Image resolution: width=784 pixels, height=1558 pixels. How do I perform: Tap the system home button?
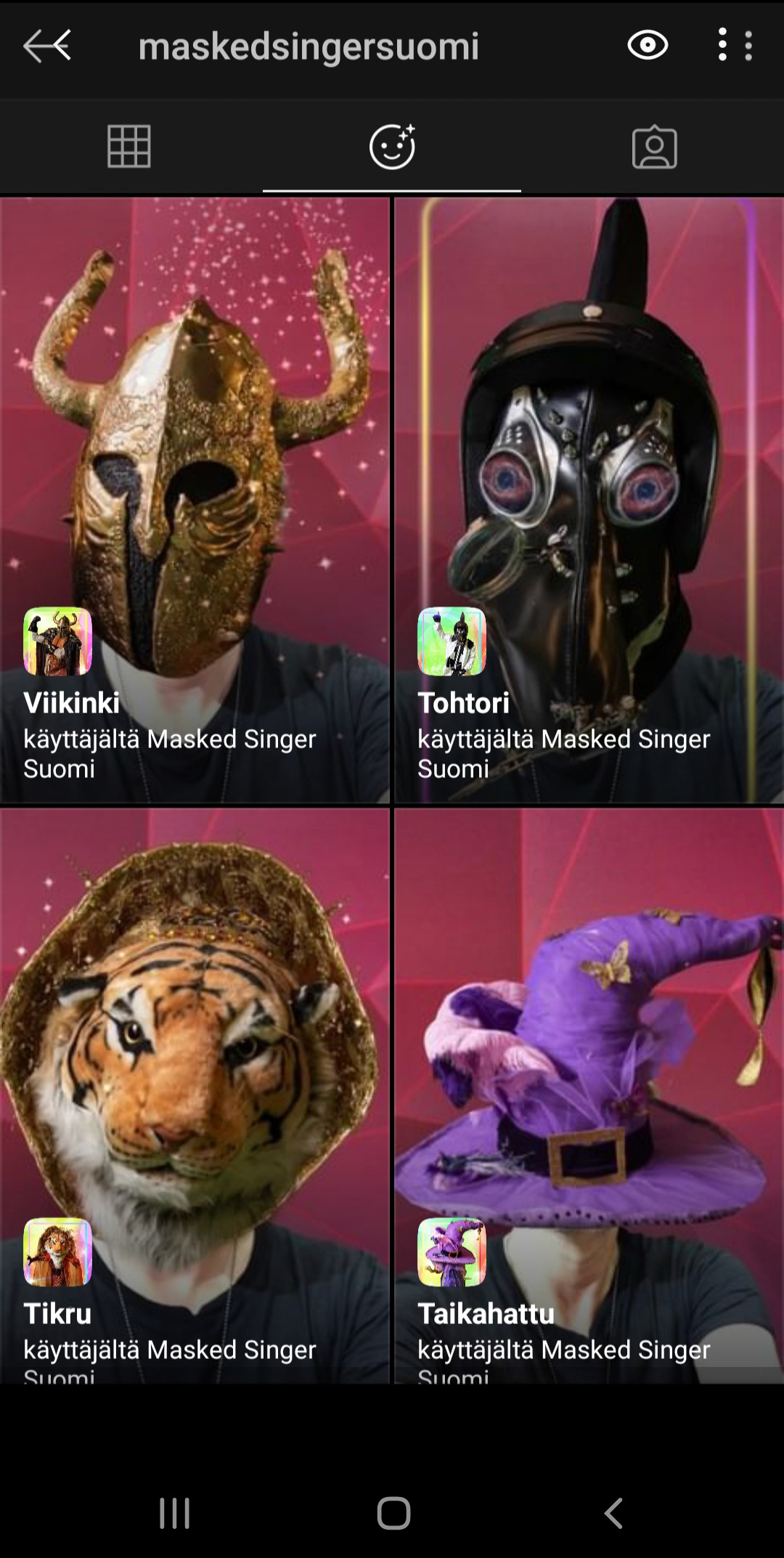[393, 1513]
